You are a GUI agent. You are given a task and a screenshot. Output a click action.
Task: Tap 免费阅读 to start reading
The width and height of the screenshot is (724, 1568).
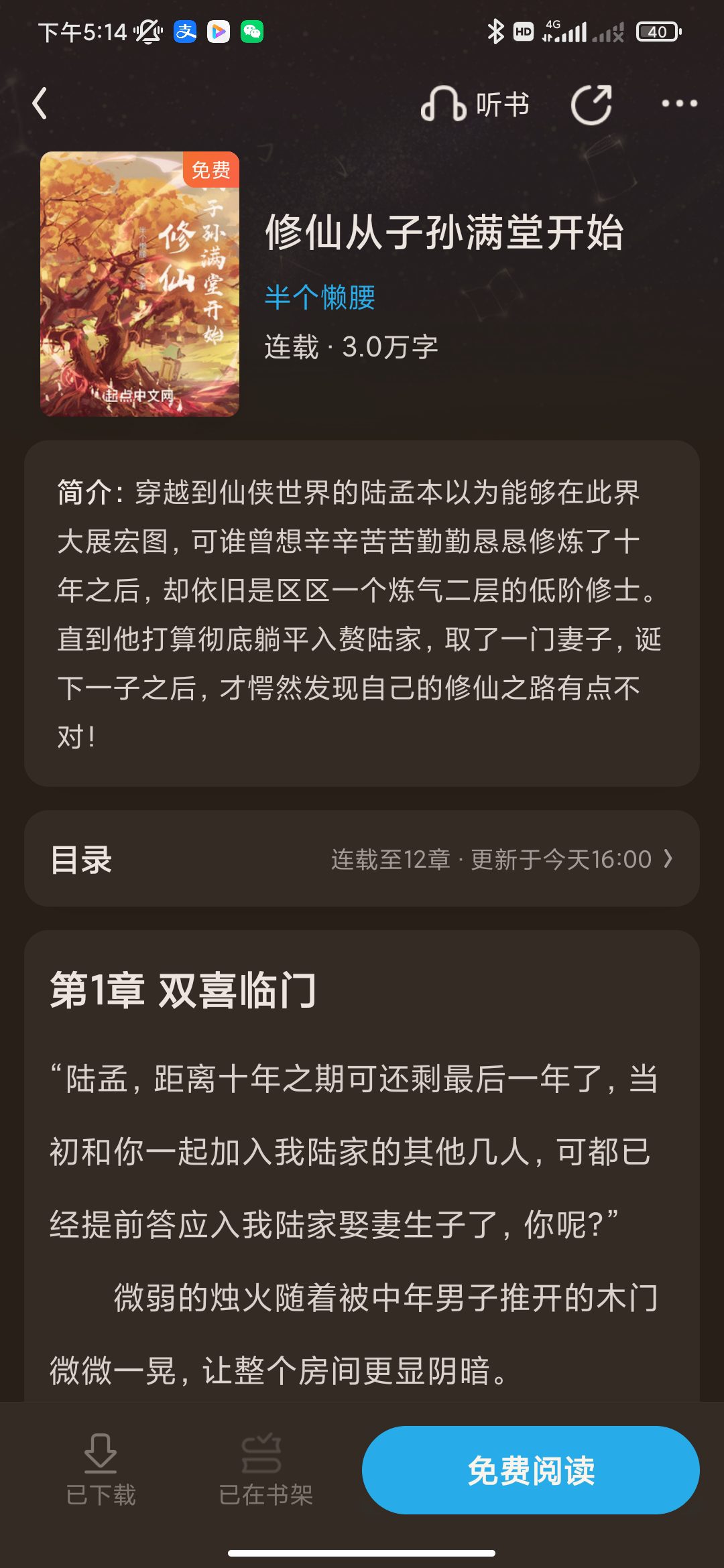tap(530, 1470)
